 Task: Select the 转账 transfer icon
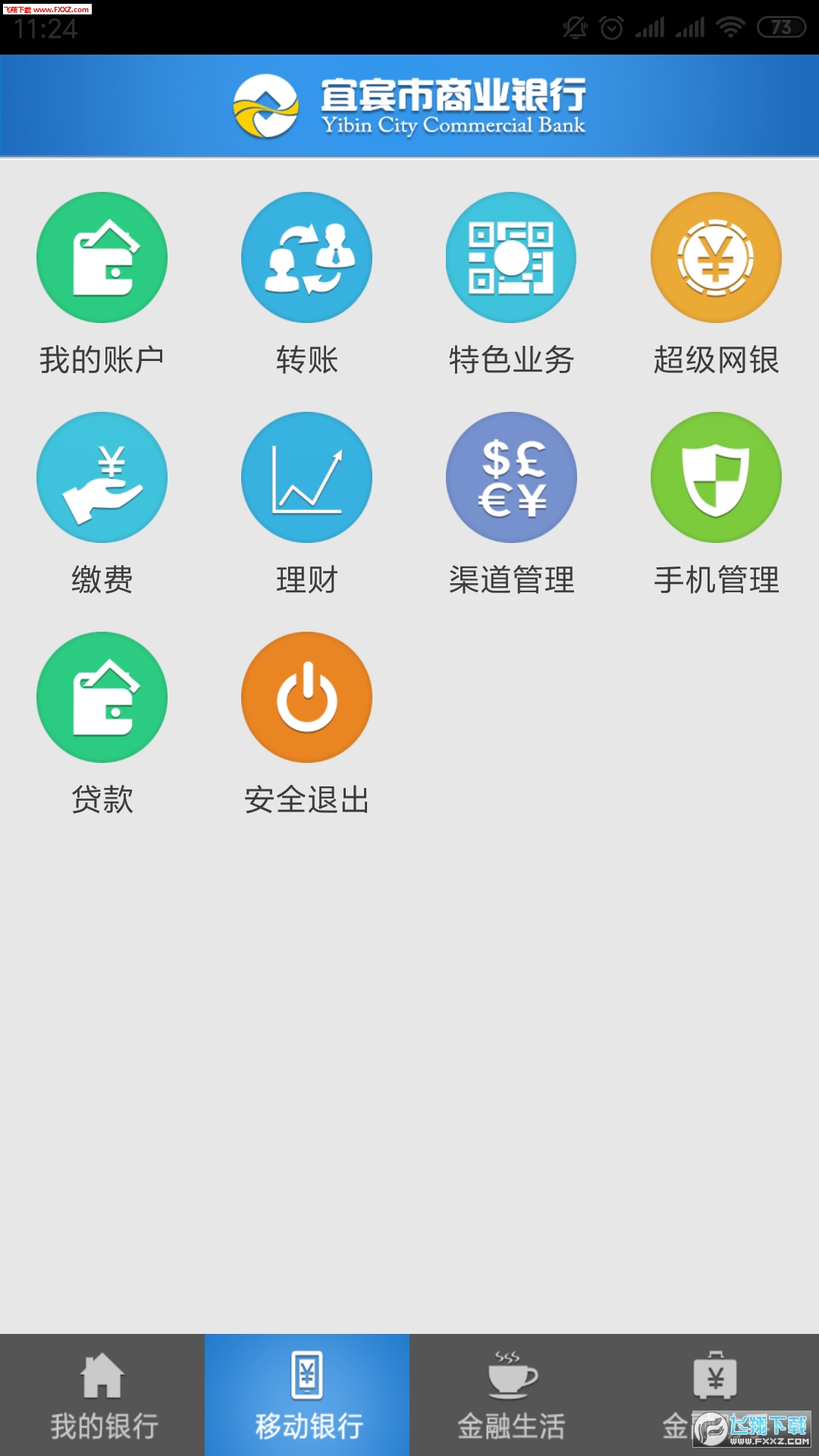coord(306,258)
